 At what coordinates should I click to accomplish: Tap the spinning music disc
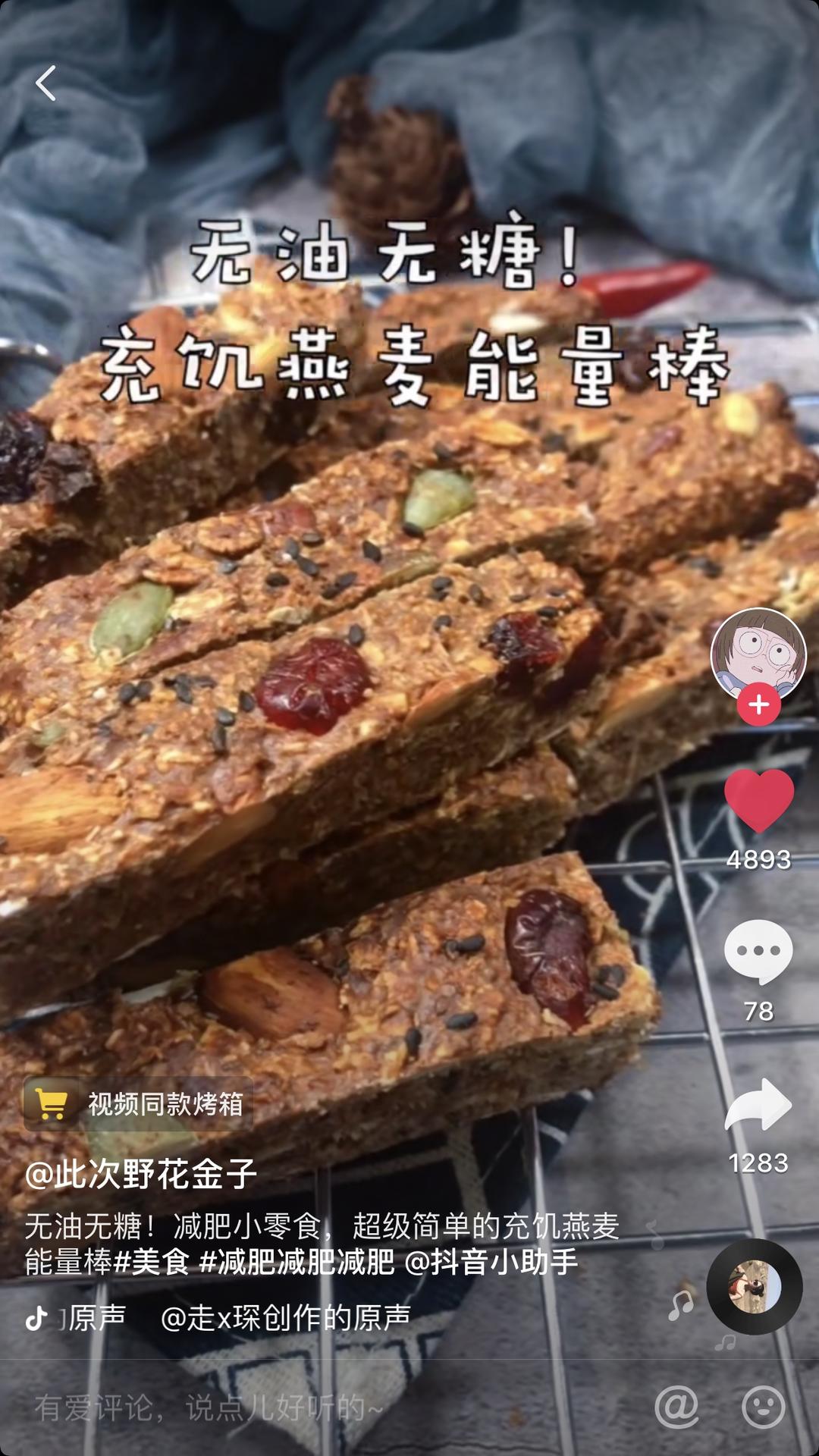(754, 1287)
